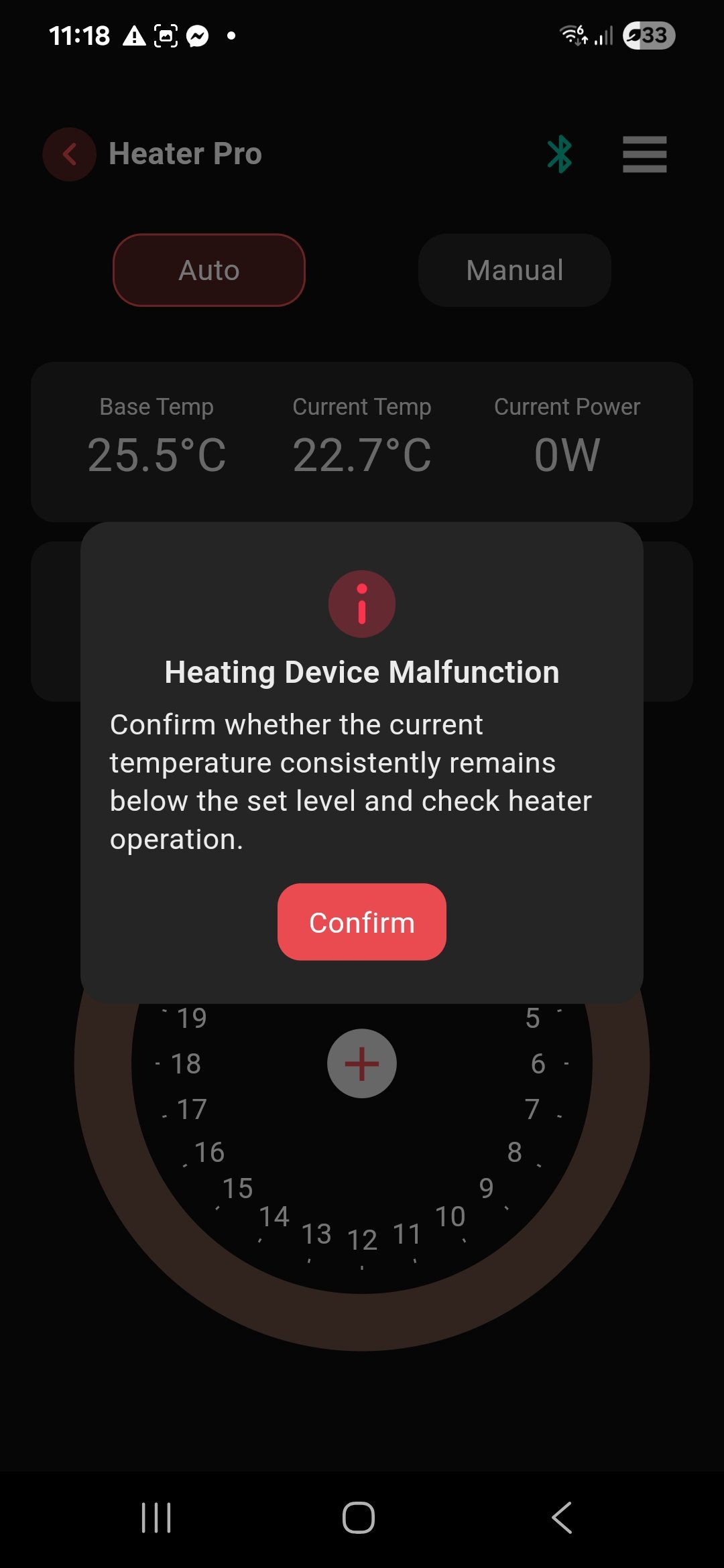Switch to Manual mode
The height and width of the screenshot is (1568, 724).
coord(514,271)
